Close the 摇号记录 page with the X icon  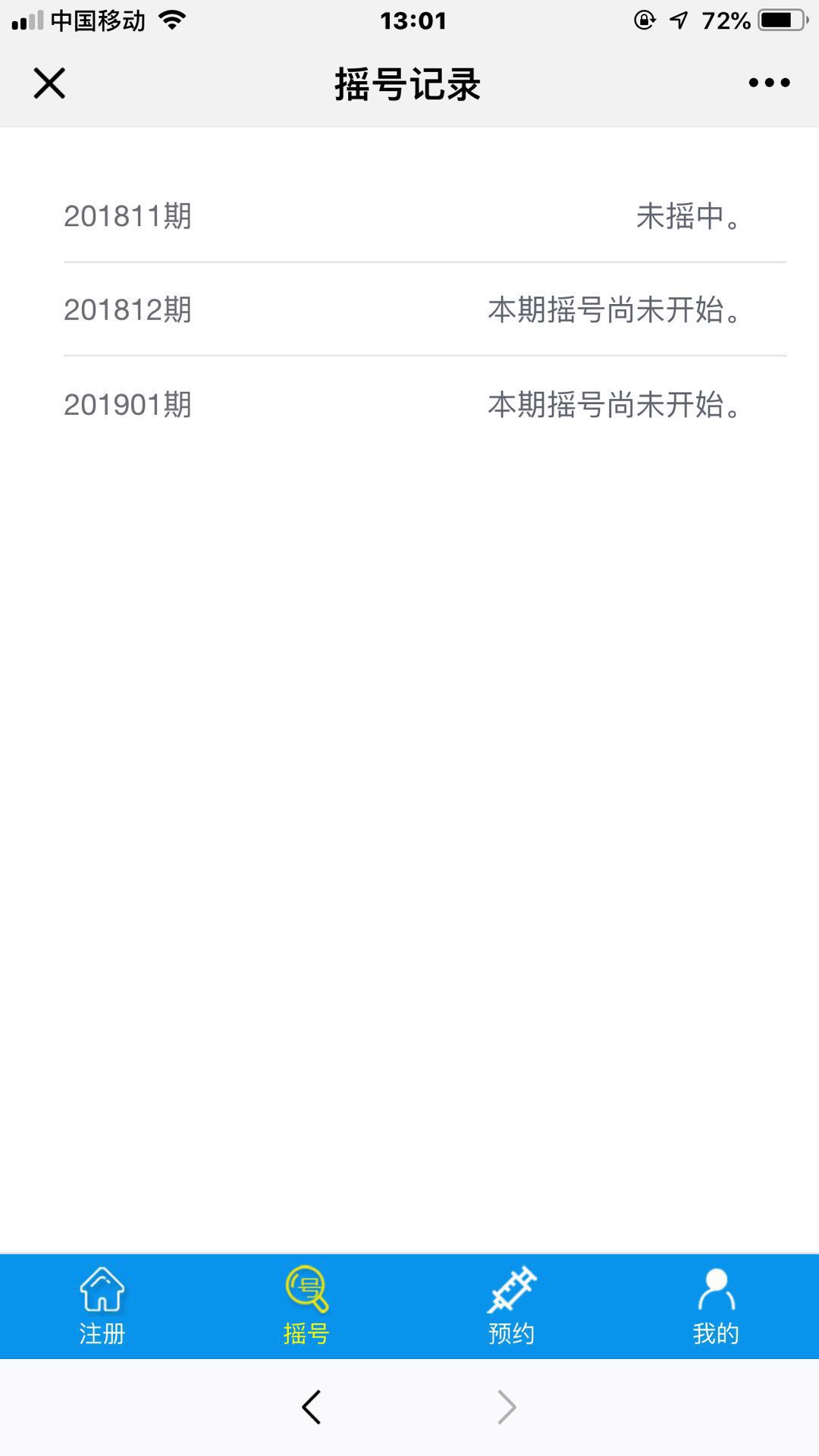pyautogui.click(x=49, y=83)
